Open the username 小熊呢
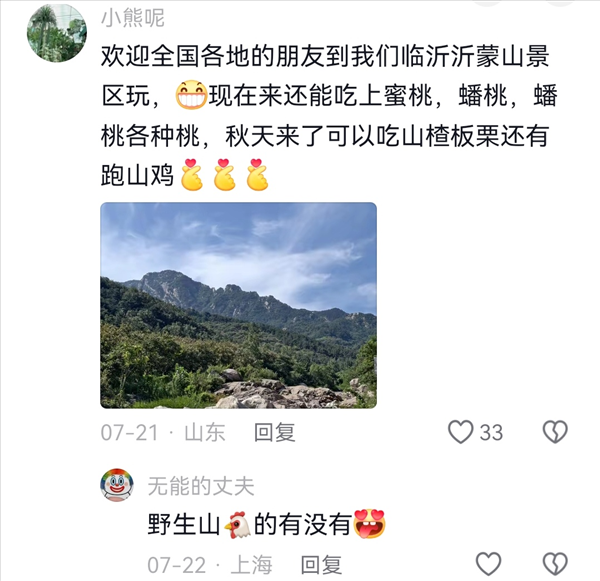 click(134, 18)
